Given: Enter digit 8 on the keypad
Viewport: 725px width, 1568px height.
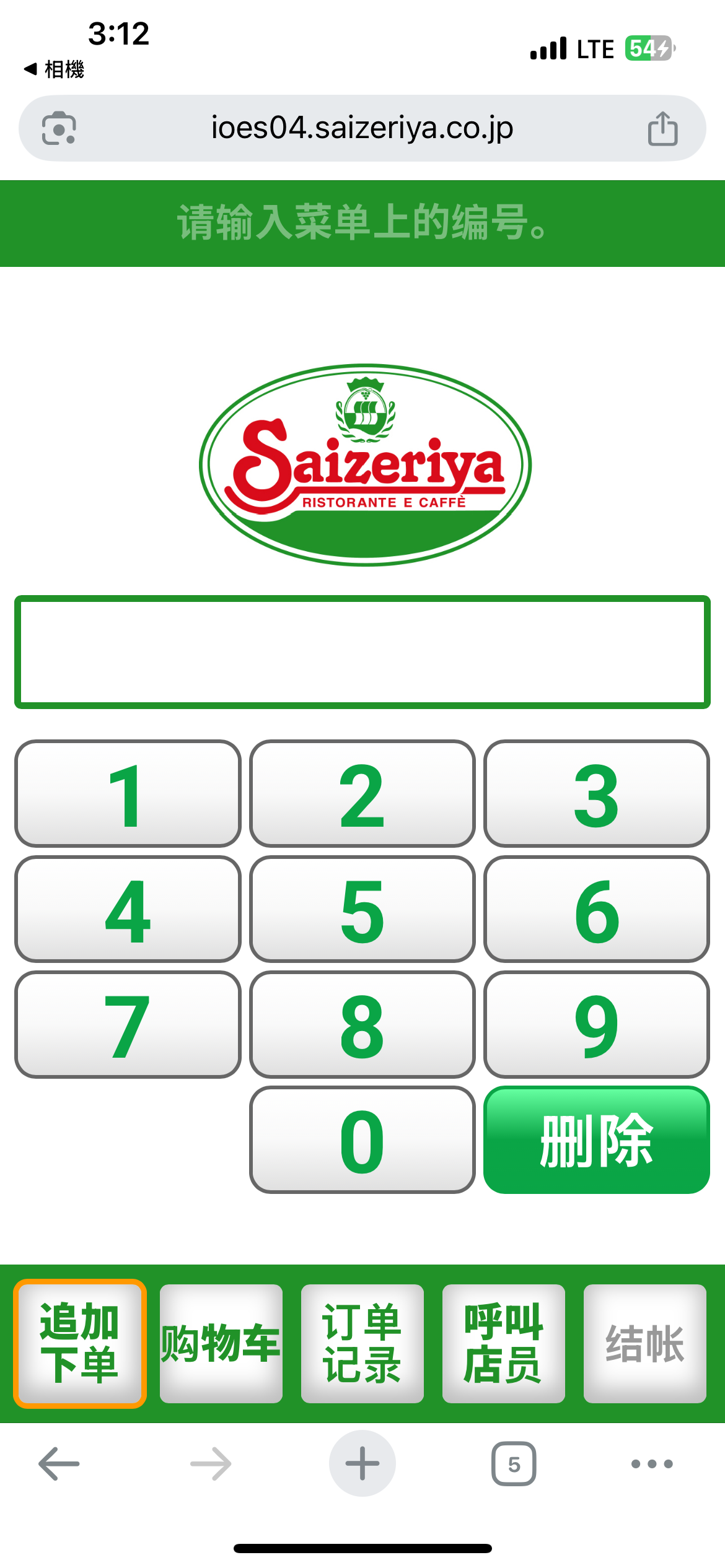Looking at the screenshot, I should (x=362, y=1025).
